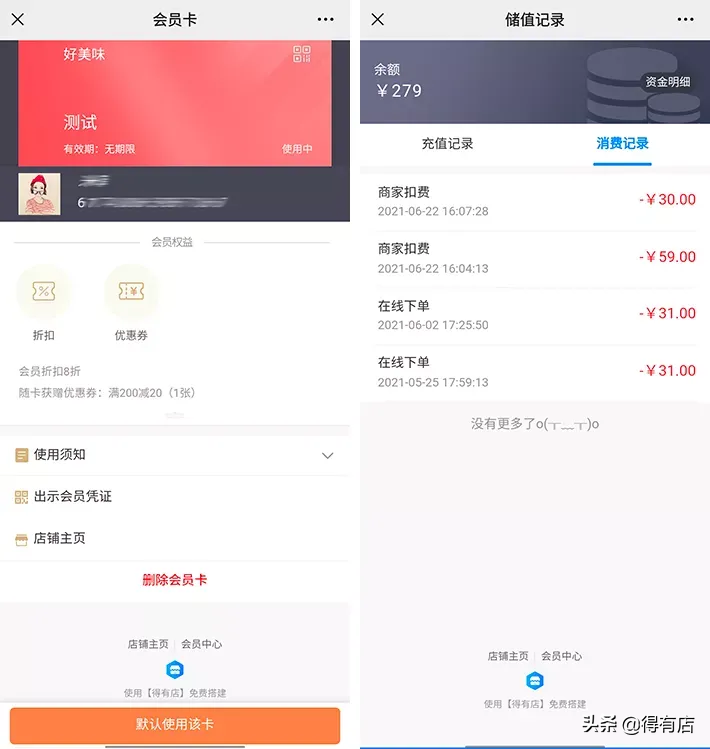This screenshot has height=749, width=710.
Task: Open the overflow menu on 储值记录 page
Action: tap(685, 19)
